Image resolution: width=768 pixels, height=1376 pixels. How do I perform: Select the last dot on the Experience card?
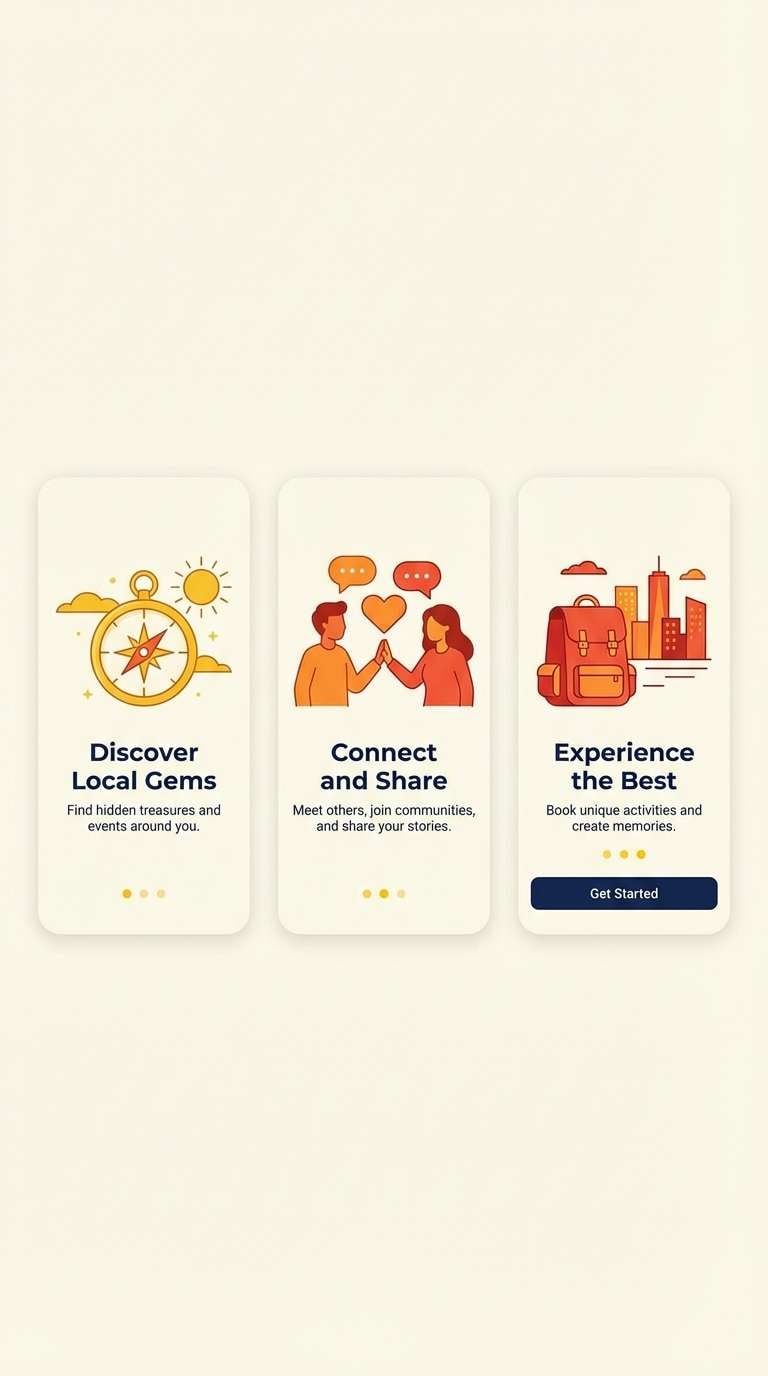[x=639, y=854]
